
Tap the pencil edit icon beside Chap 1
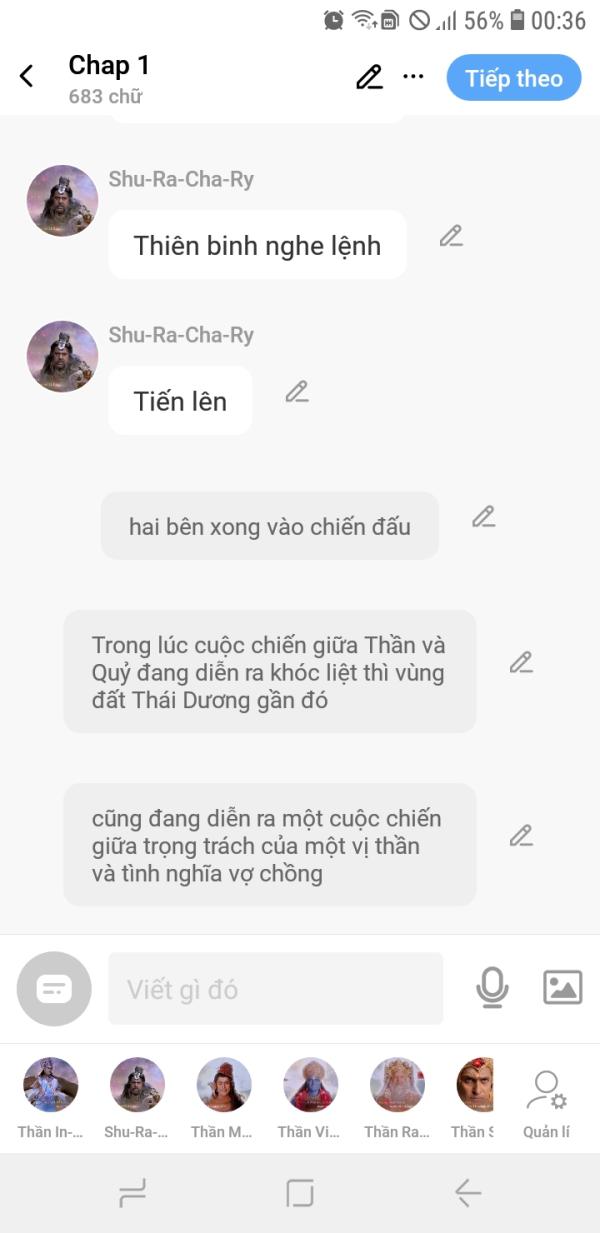tap(369, 77)
